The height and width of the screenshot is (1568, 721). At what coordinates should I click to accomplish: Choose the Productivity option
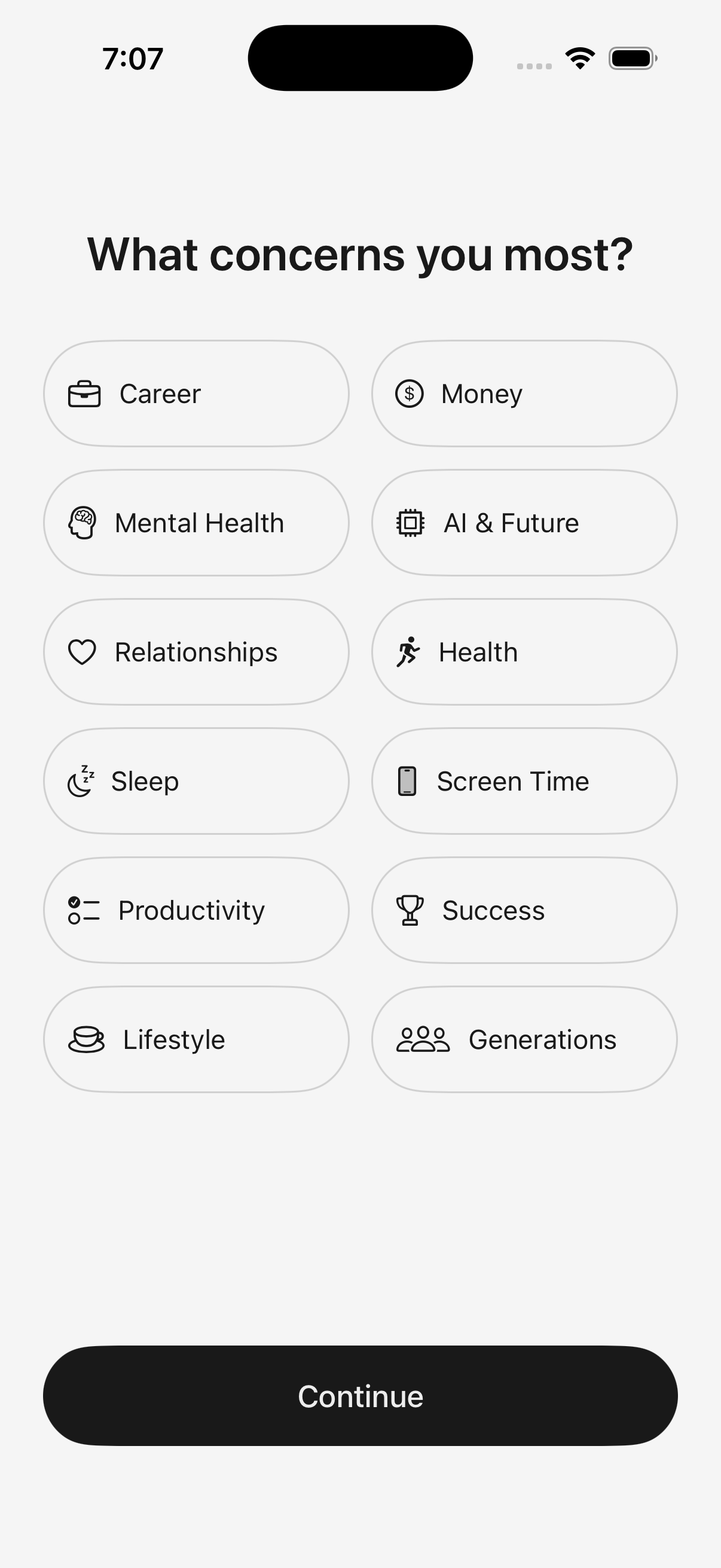pyautogui.click(x=196, y=911)
